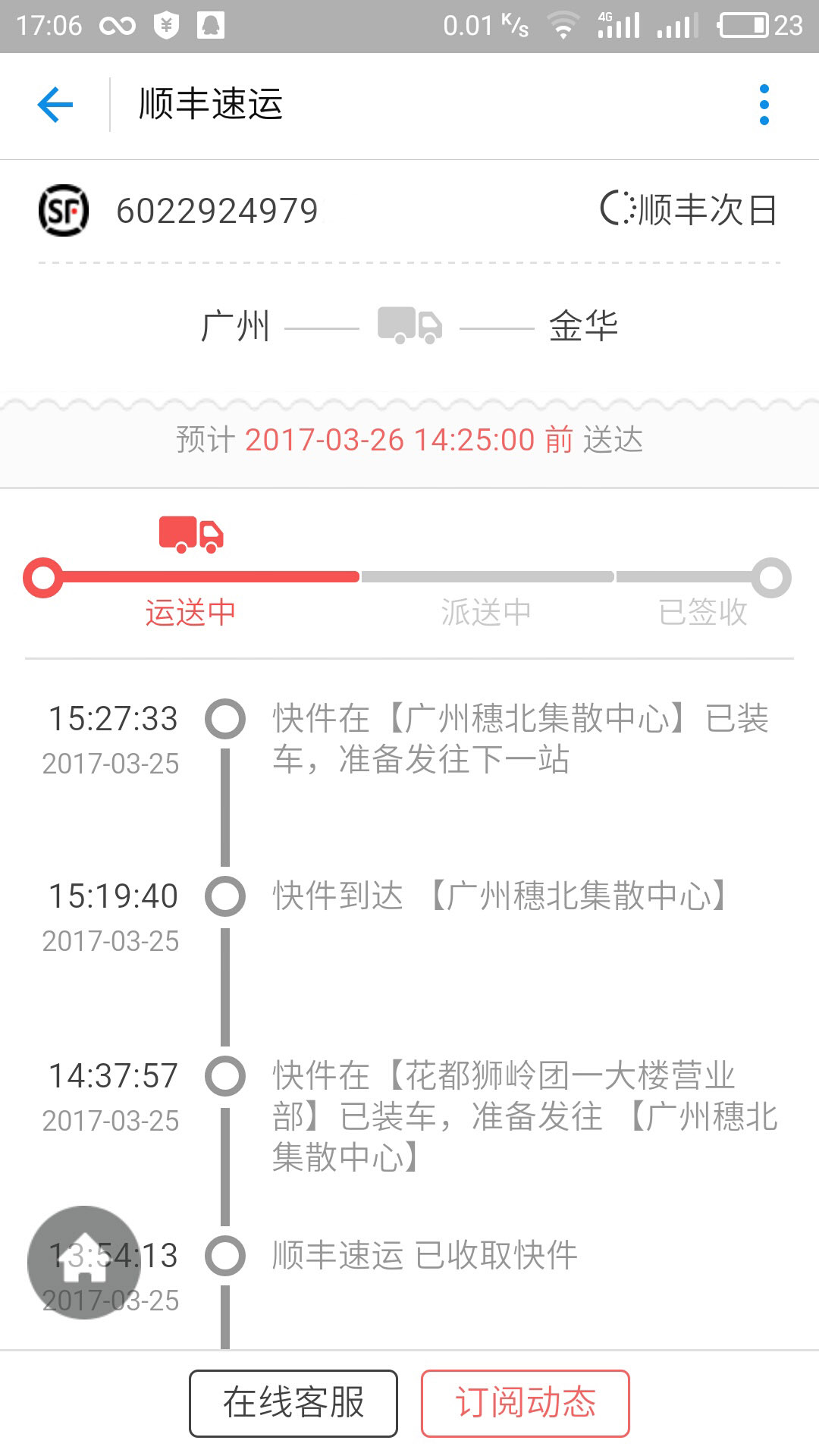819x1456 pixels.
Task: Tap the floating home button
Action: 84,1263
